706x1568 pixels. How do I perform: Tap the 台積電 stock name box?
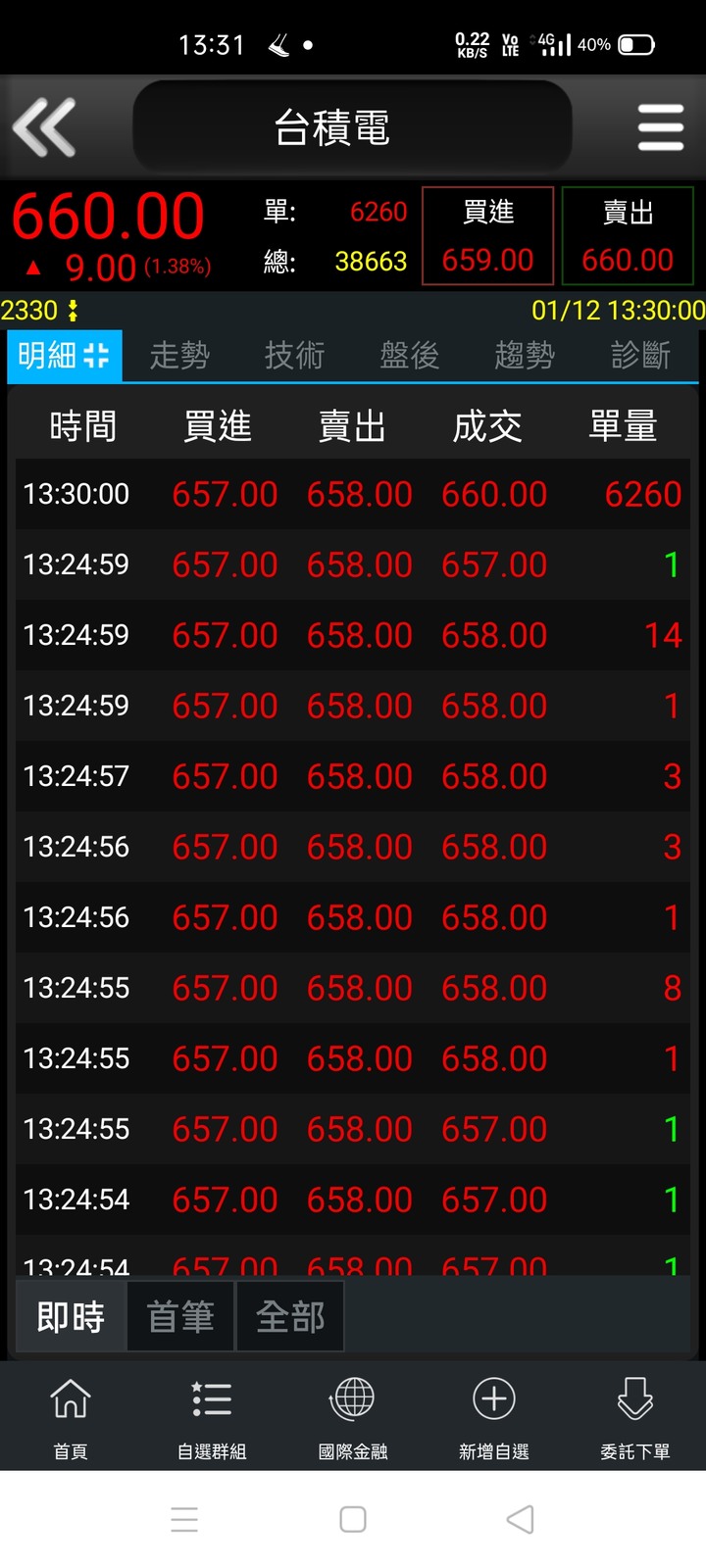tap(352, 127)
